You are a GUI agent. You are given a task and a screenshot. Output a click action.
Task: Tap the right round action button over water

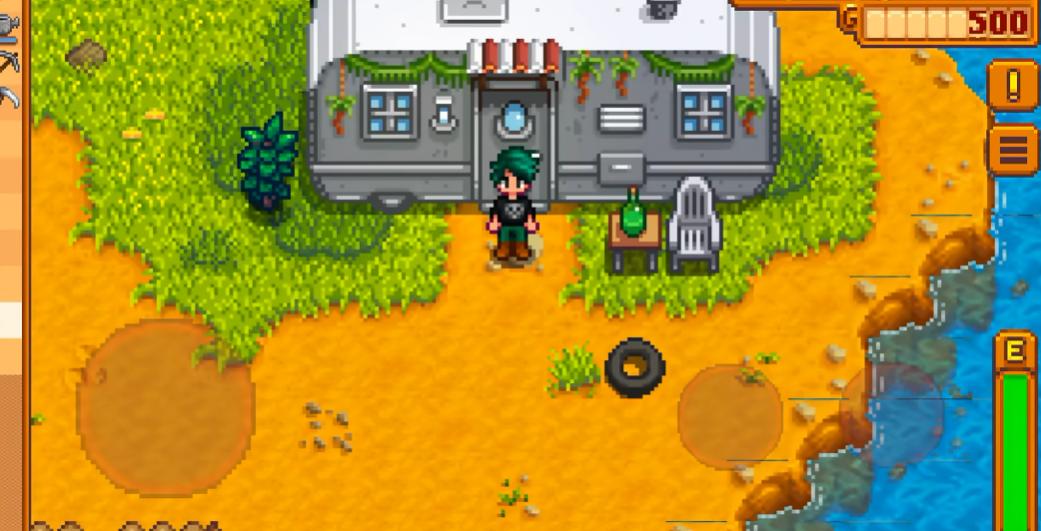(x=892, y=414)
